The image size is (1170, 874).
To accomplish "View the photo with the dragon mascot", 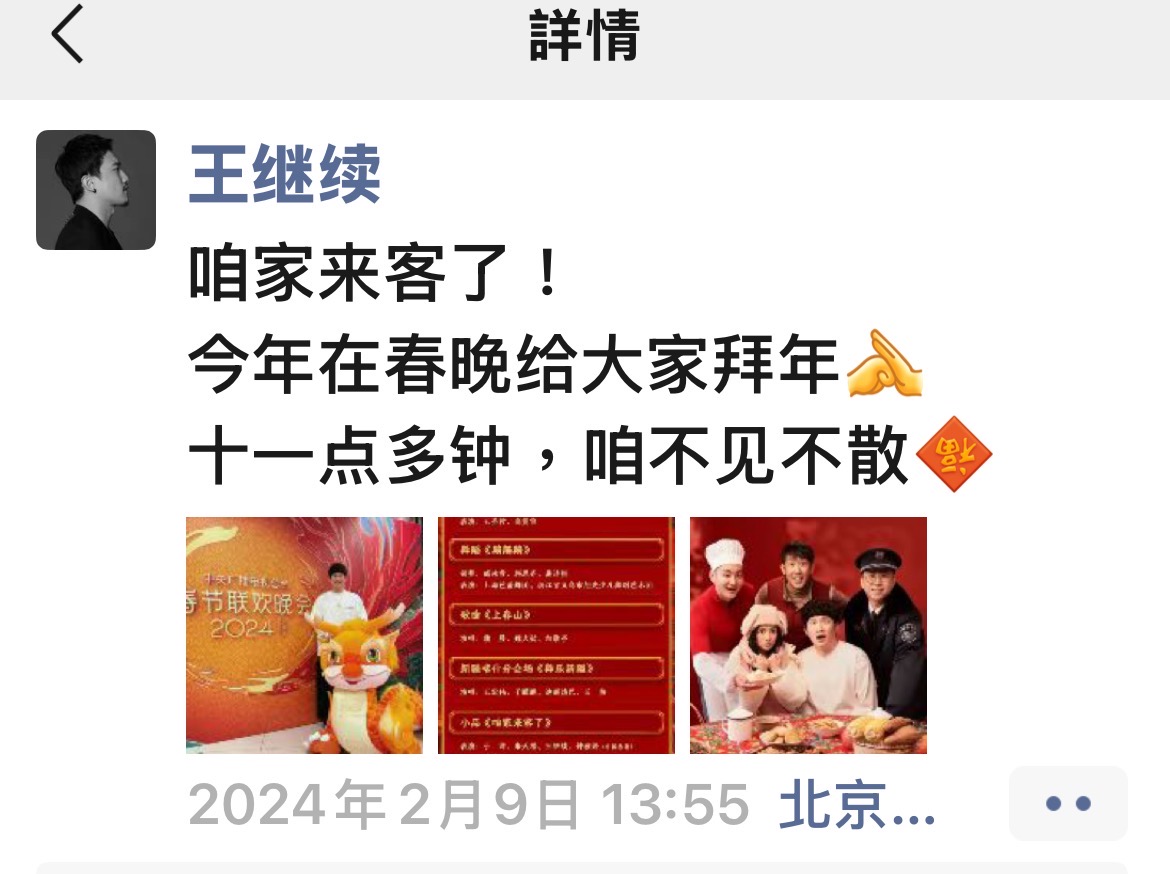I will 304,635.
